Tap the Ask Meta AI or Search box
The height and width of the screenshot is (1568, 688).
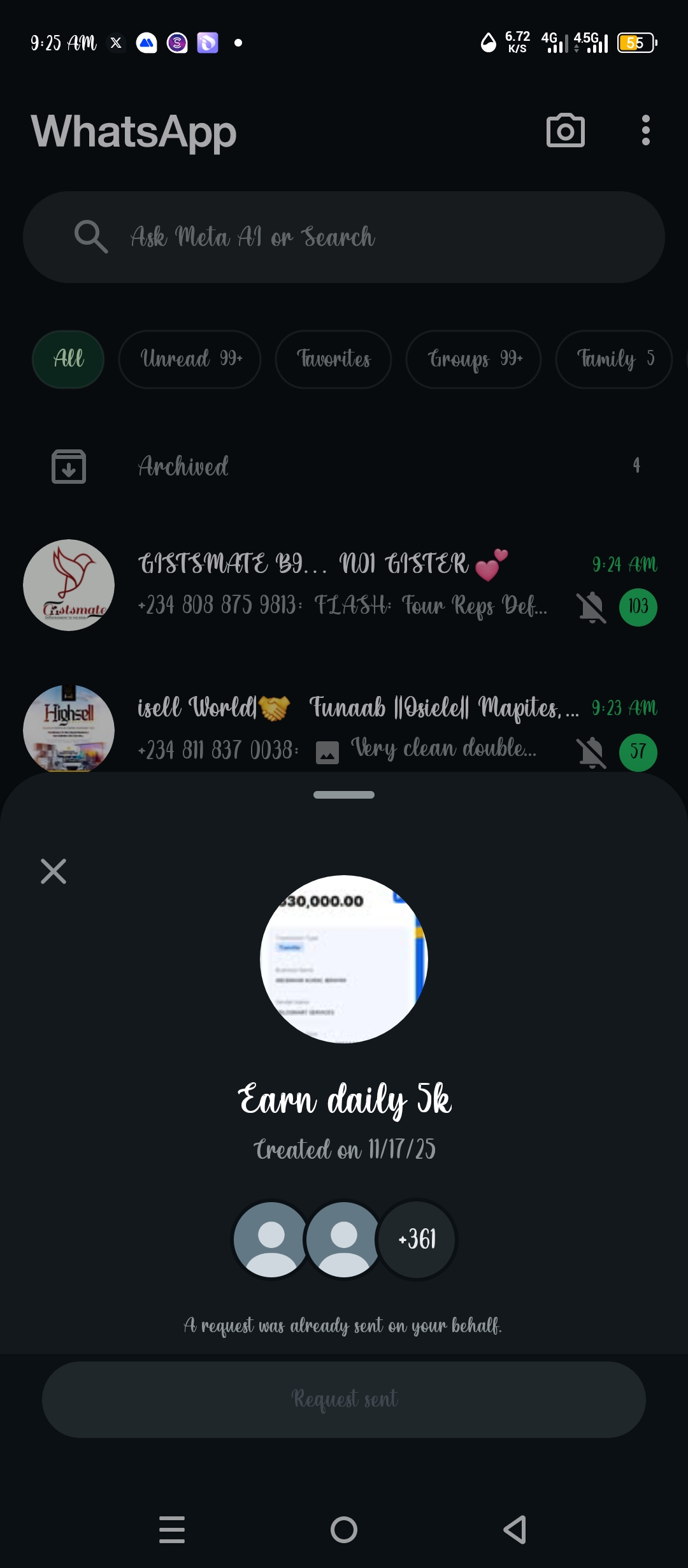point(344,237)
